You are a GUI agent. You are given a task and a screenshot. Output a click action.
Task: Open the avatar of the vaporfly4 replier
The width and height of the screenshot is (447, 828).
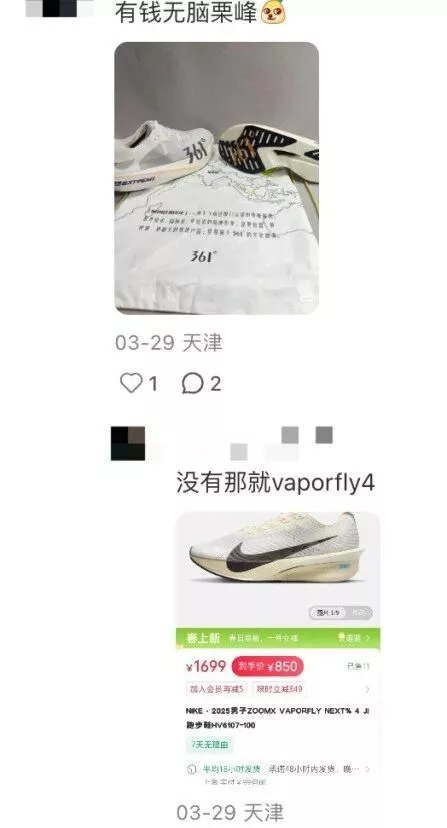[128, 444]
